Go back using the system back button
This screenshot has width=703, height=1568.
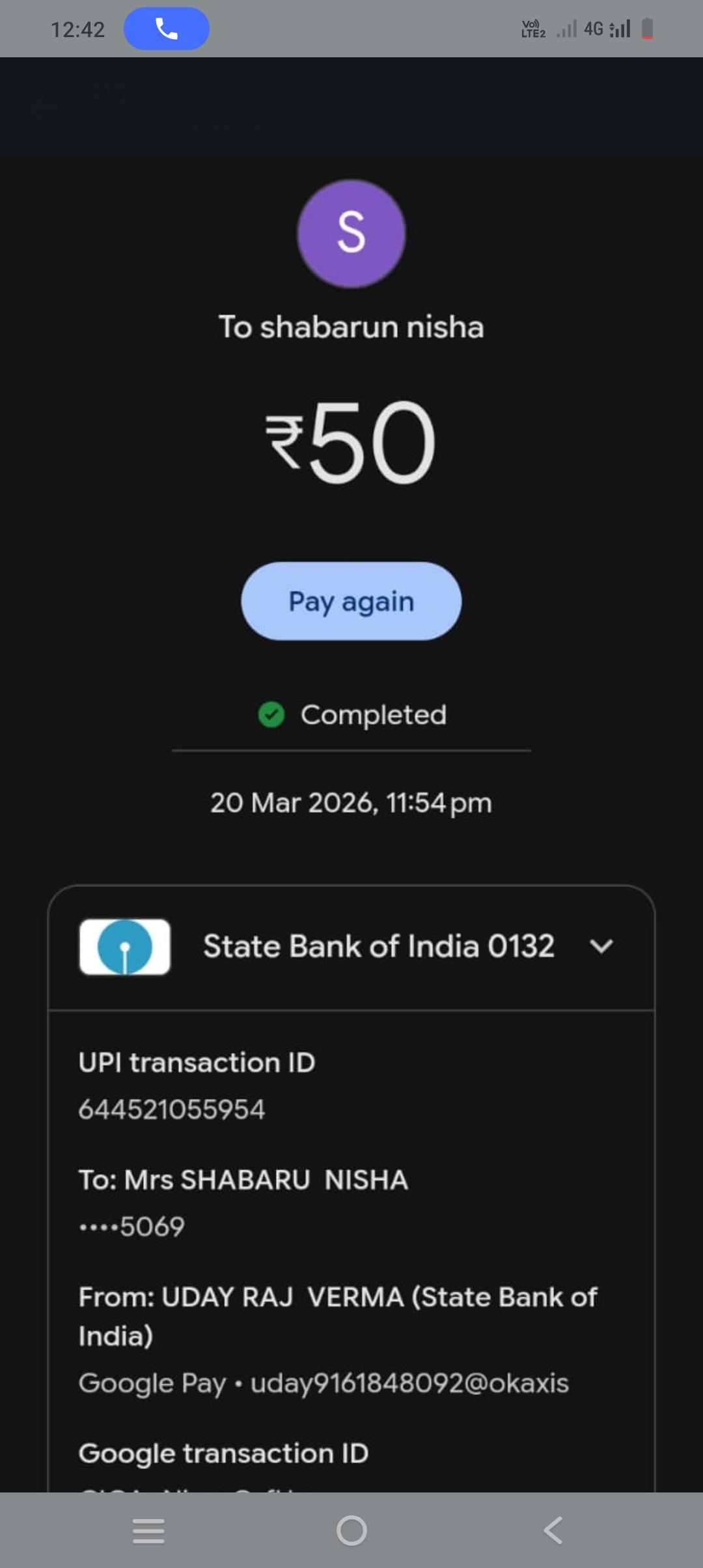click(x=553, y=1530)
